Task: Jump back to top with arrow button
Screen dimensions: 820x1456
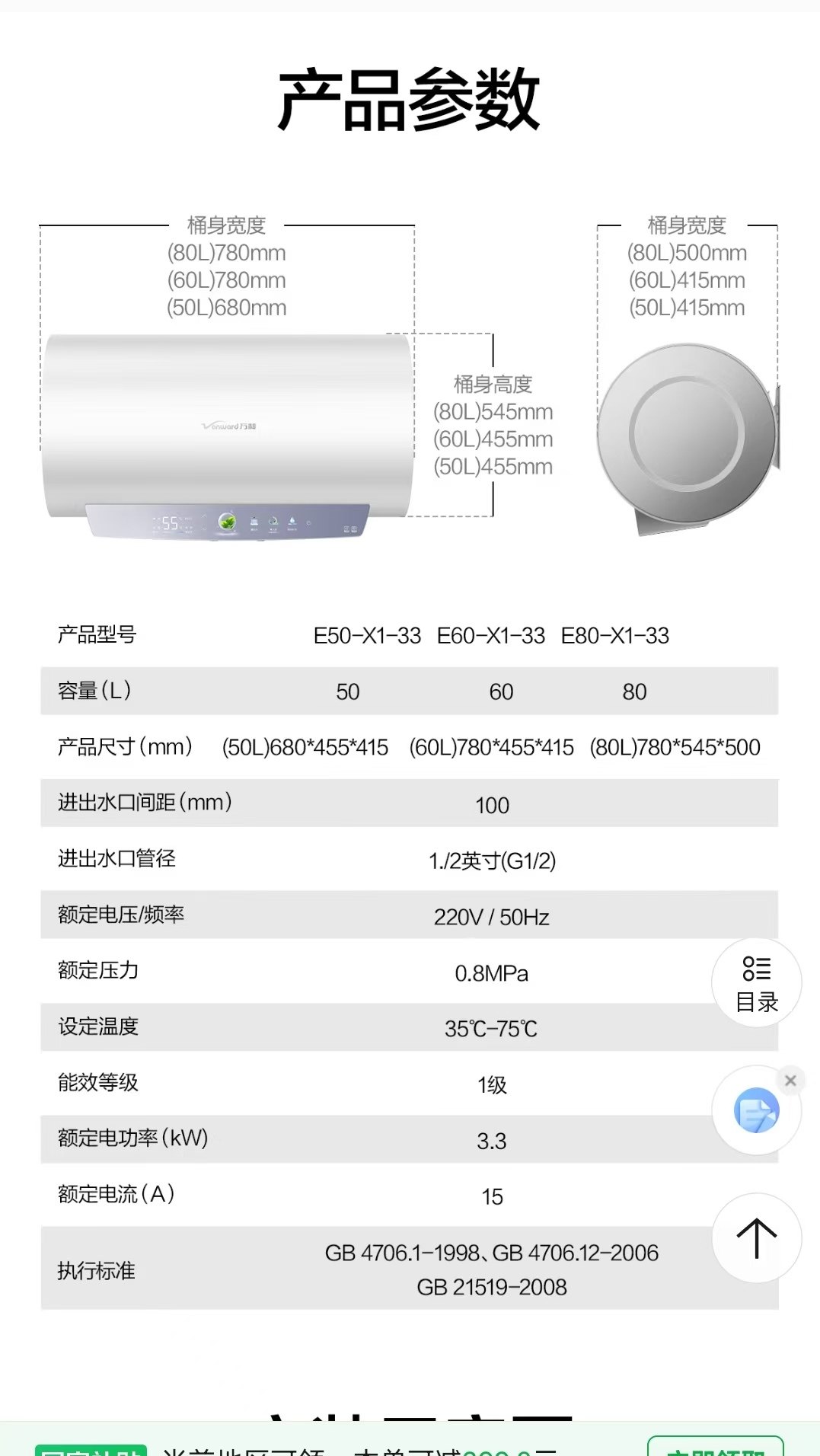Action: (756, 1238)
